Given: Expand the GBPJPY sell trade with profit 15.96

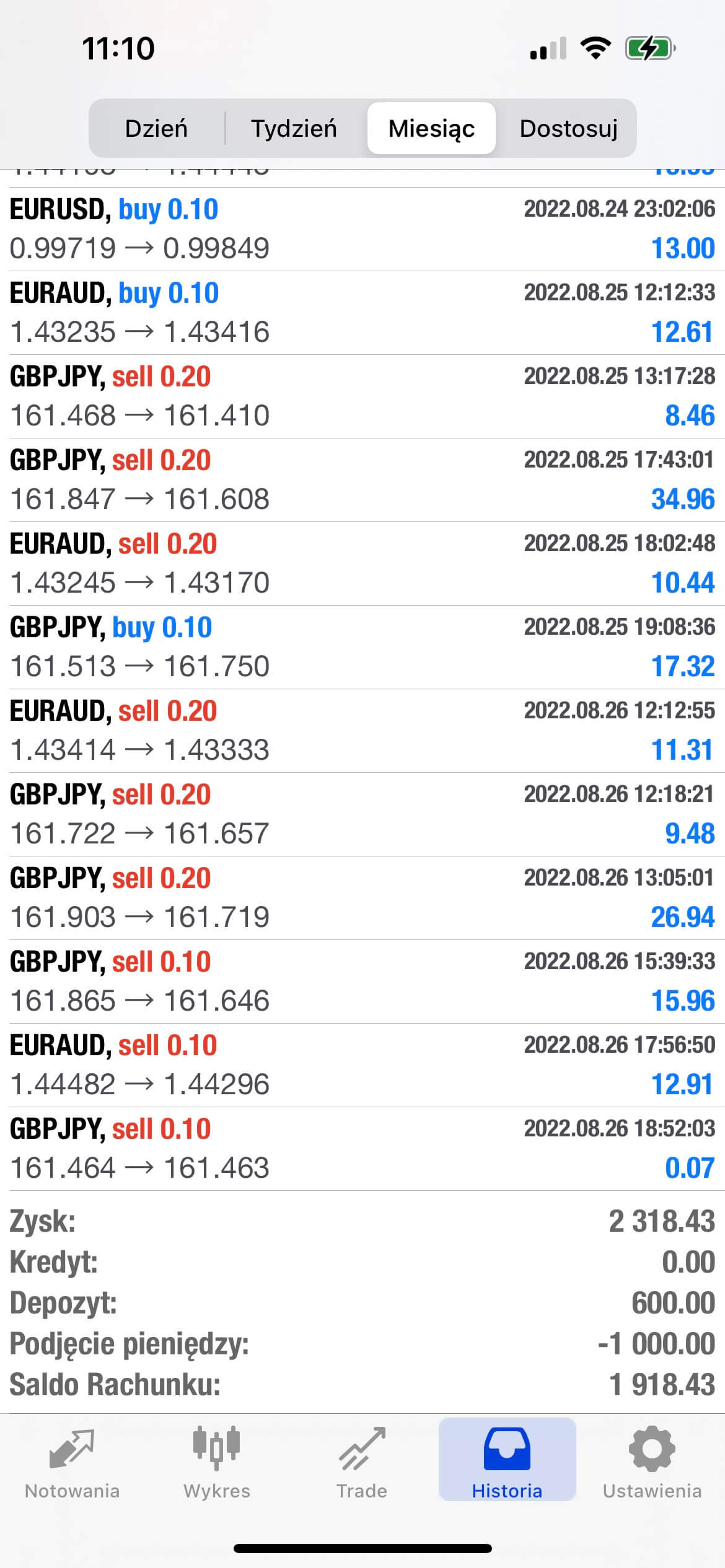Looking at the screenshot, I should pyautogui.click(x=362, y=982).
